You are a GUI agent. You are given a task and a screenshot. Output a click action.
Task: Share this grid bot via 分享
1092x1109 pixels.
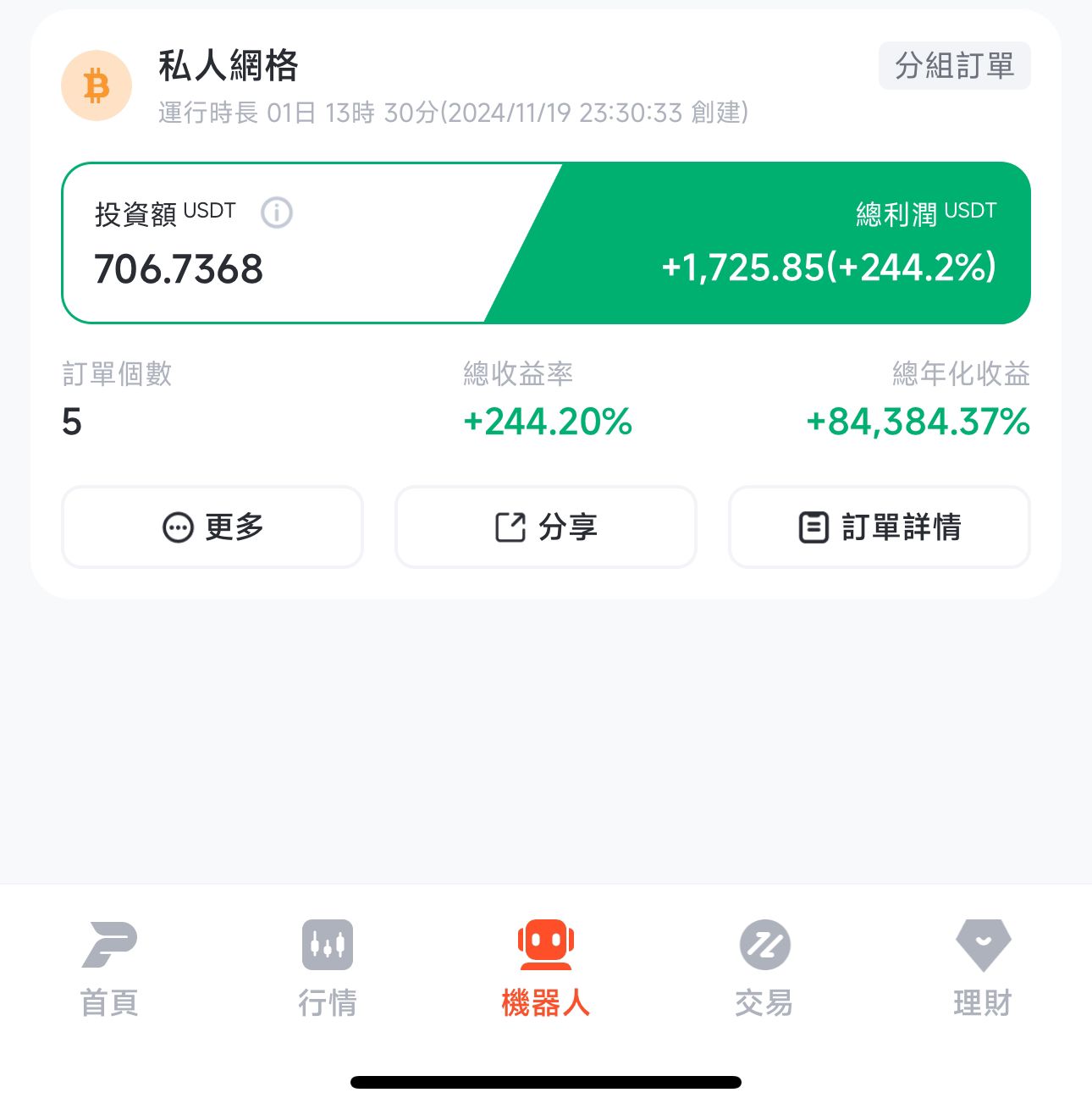click(546, 527)
